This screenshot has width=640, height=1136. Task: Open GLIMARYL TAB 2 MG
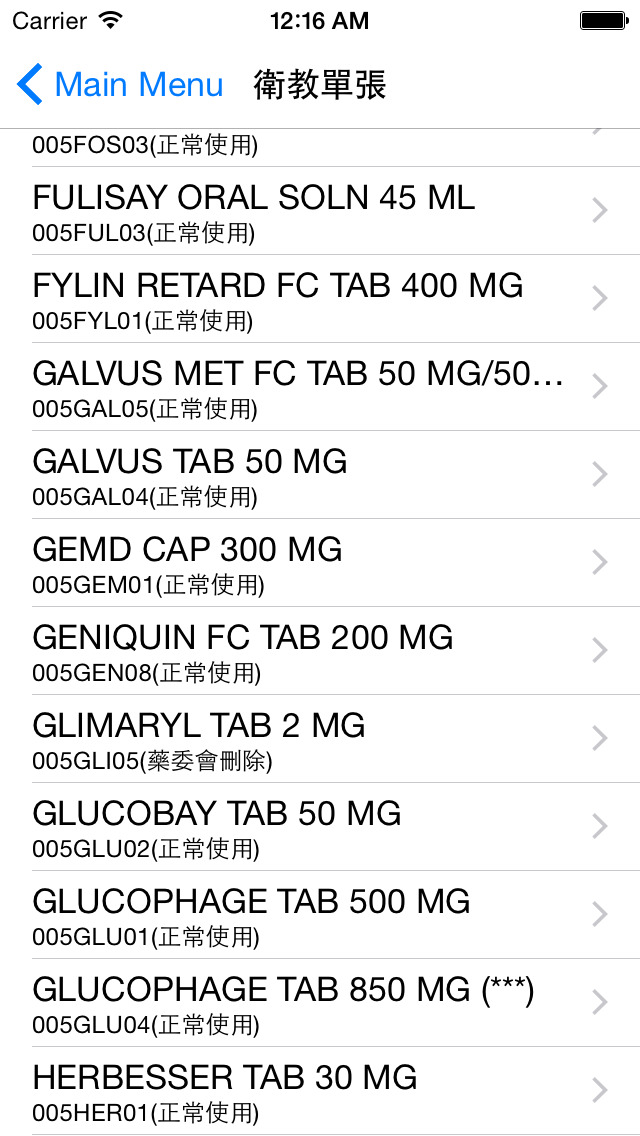[x=320, y=739]
